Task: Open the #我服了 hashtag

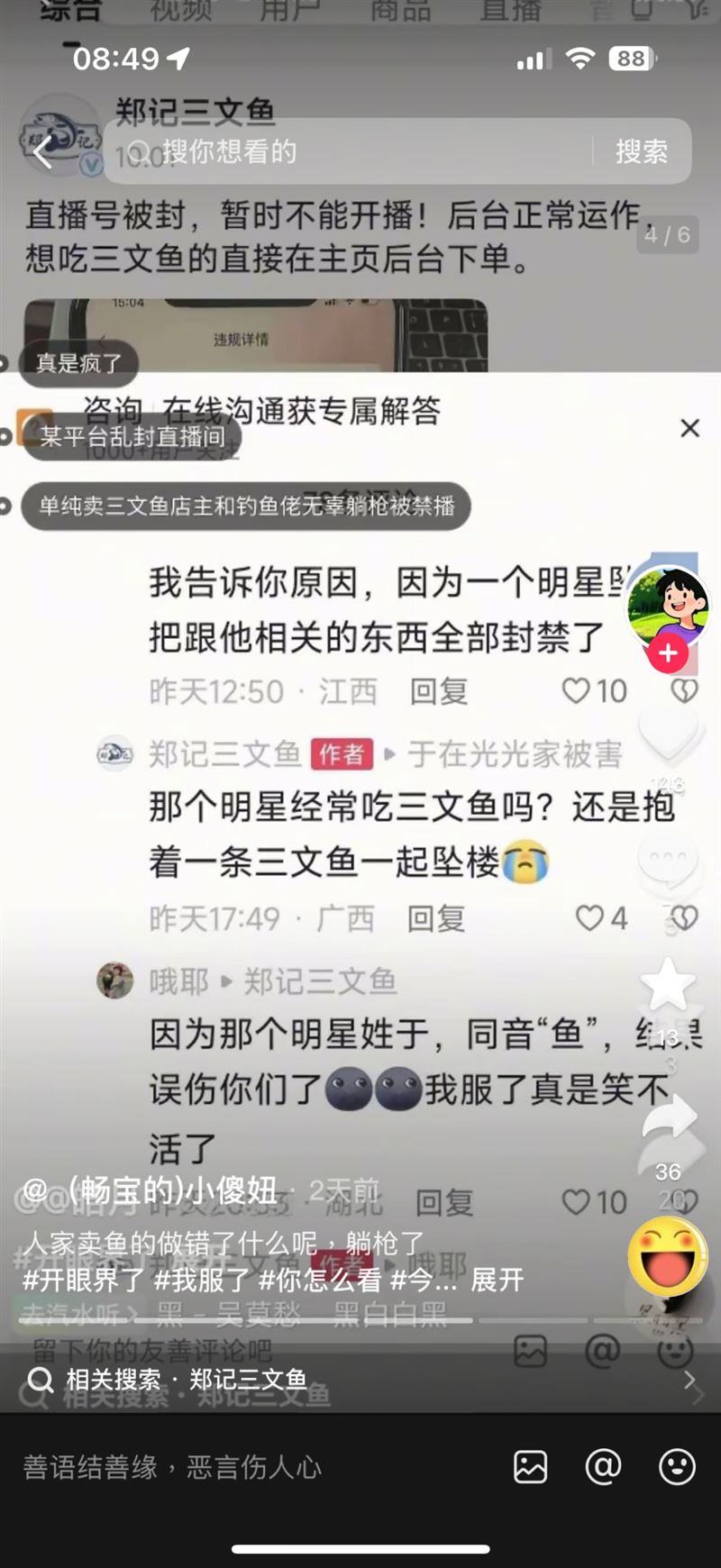Action: pyautogui.click(x=202, y=1280)
